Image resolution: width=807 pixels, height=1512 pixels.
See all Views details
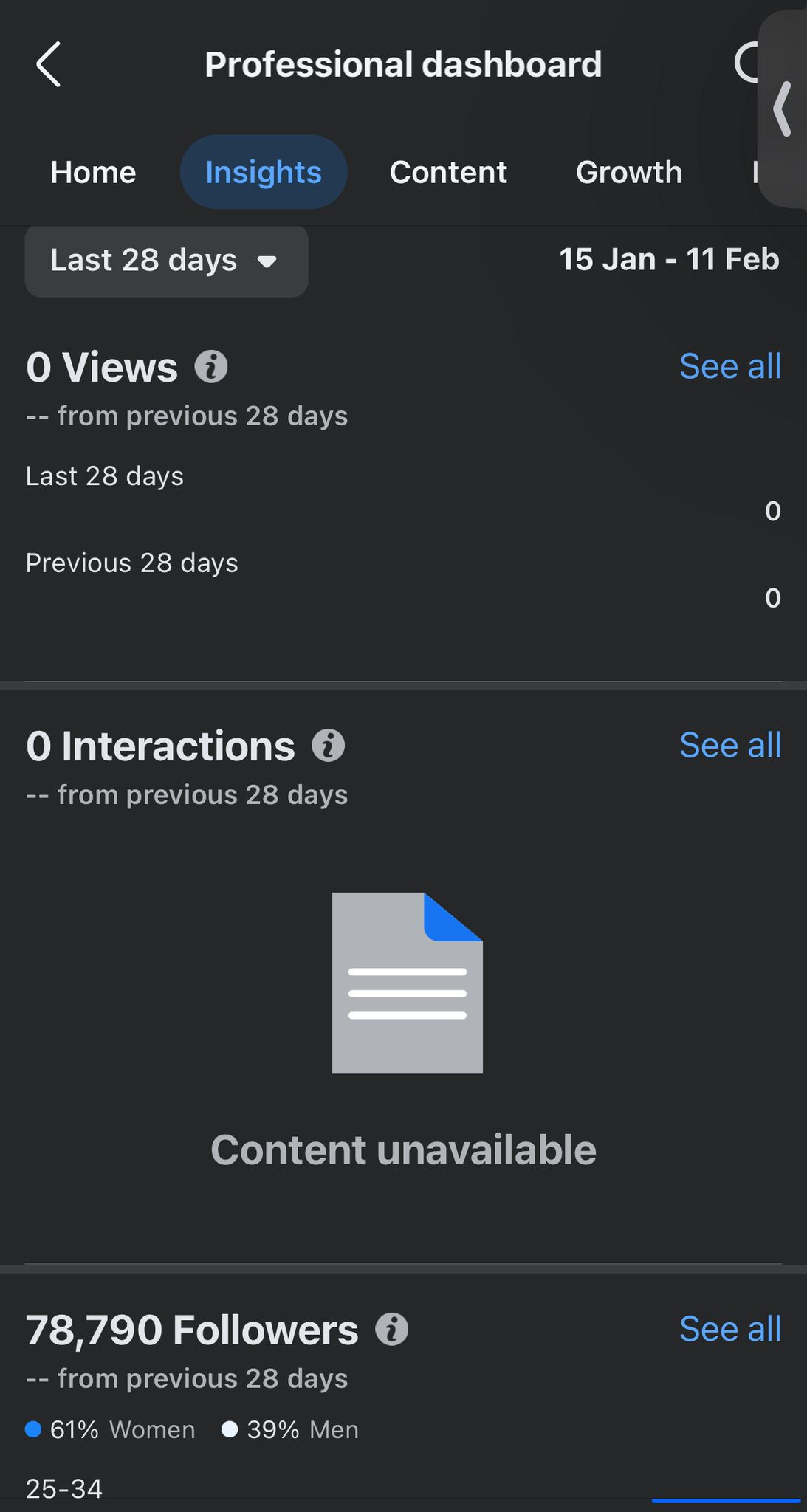pyautogui.click(x=729, y=366)
